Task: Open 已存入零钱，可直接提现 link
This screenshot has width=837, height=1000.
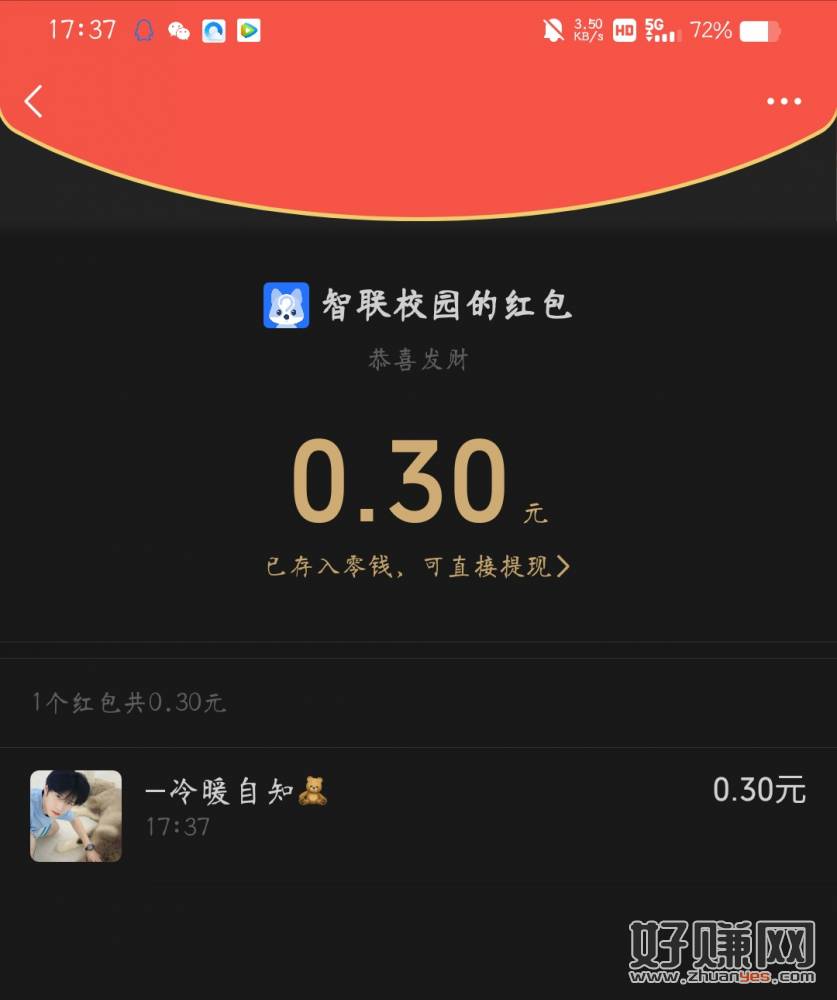Action: [x=418, y=567]
